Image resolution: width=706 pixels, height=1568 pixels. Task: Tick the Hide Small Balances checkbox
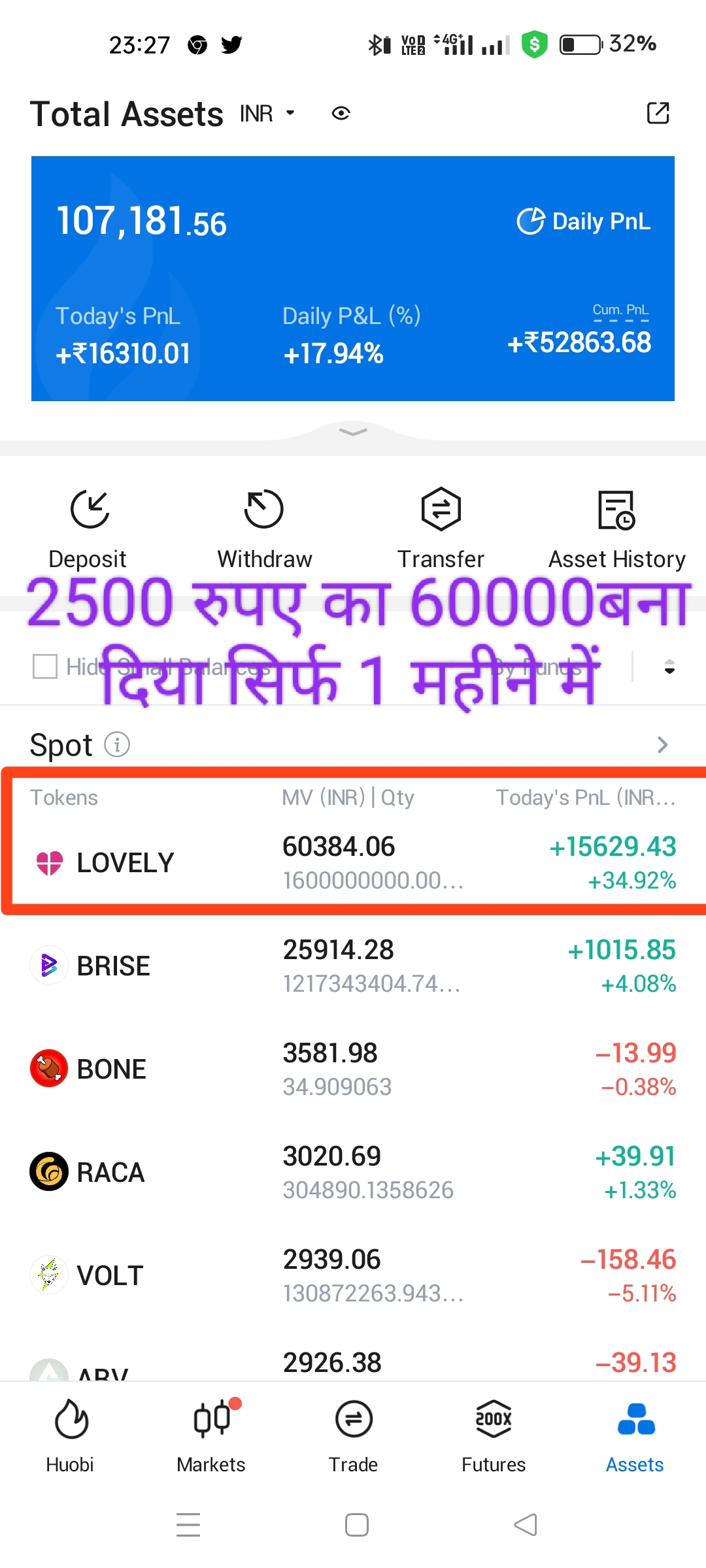45,667
